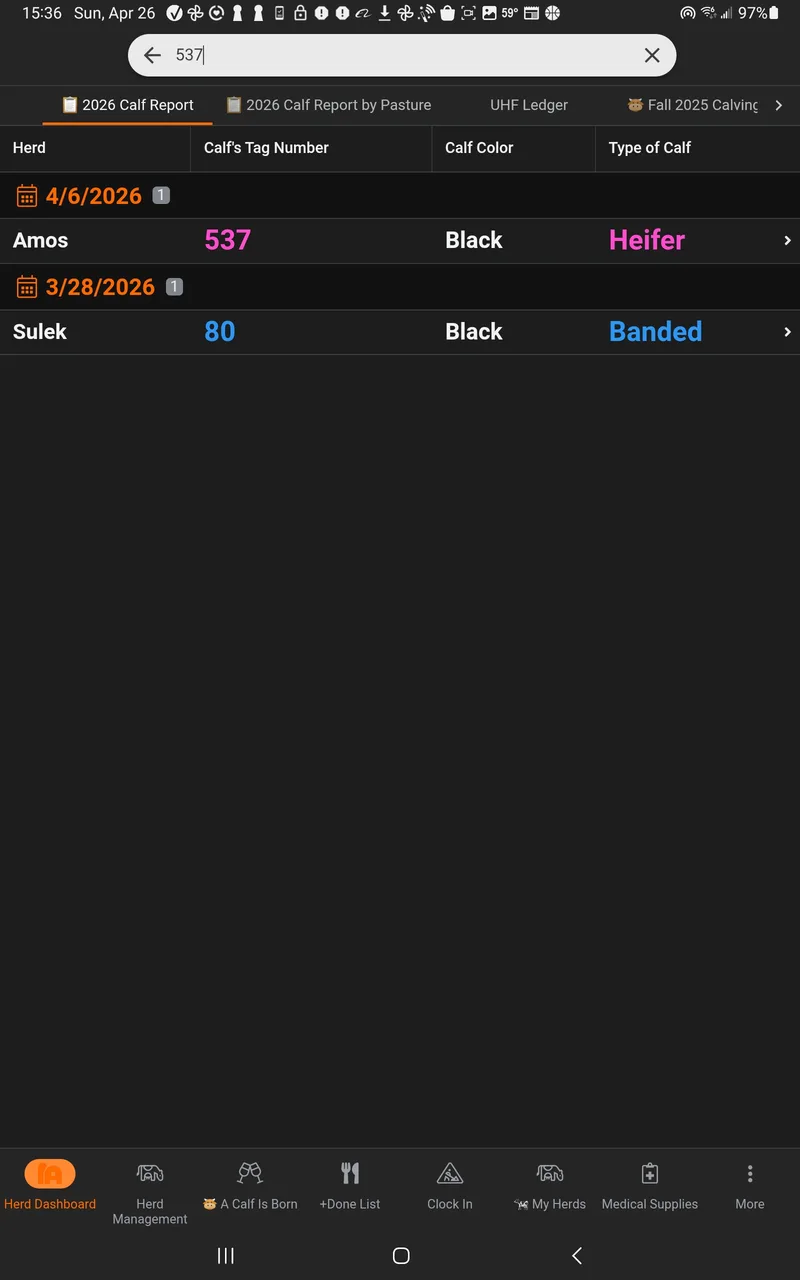
Task: Open the +Done List
Action: point(350,1186)
